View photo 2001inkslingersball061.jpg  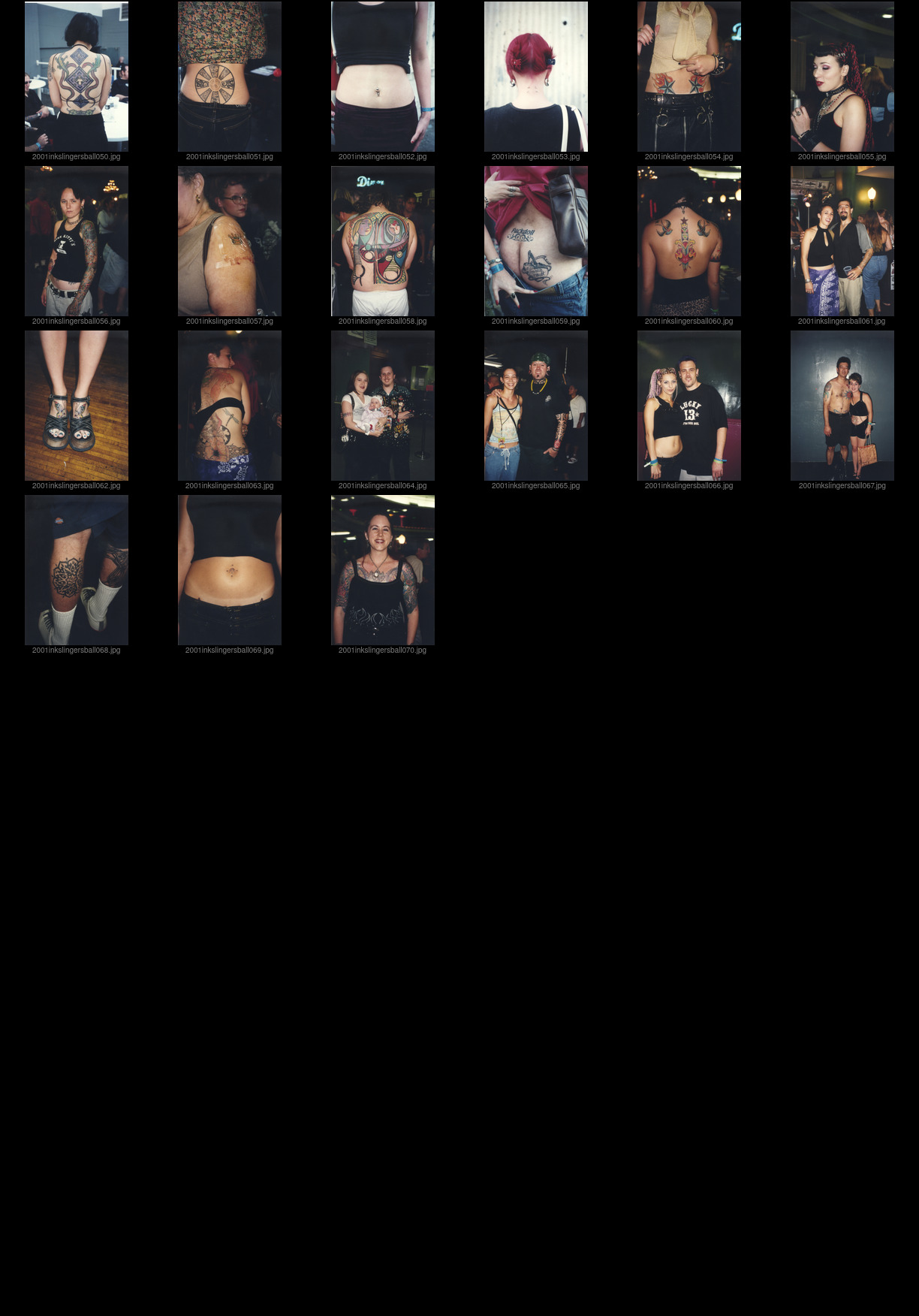tap(842, 241)
